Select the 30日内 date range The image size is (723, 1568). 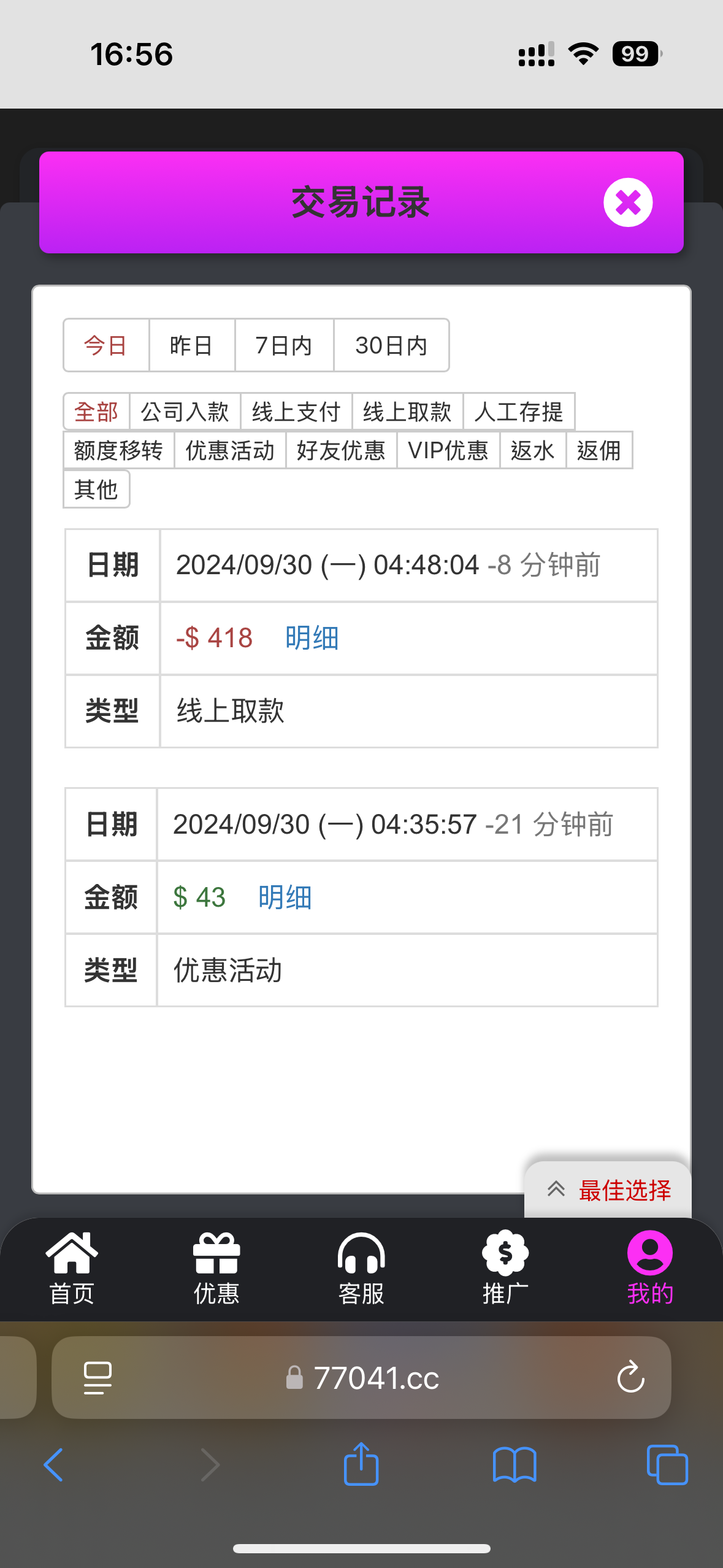pos(391,345)
